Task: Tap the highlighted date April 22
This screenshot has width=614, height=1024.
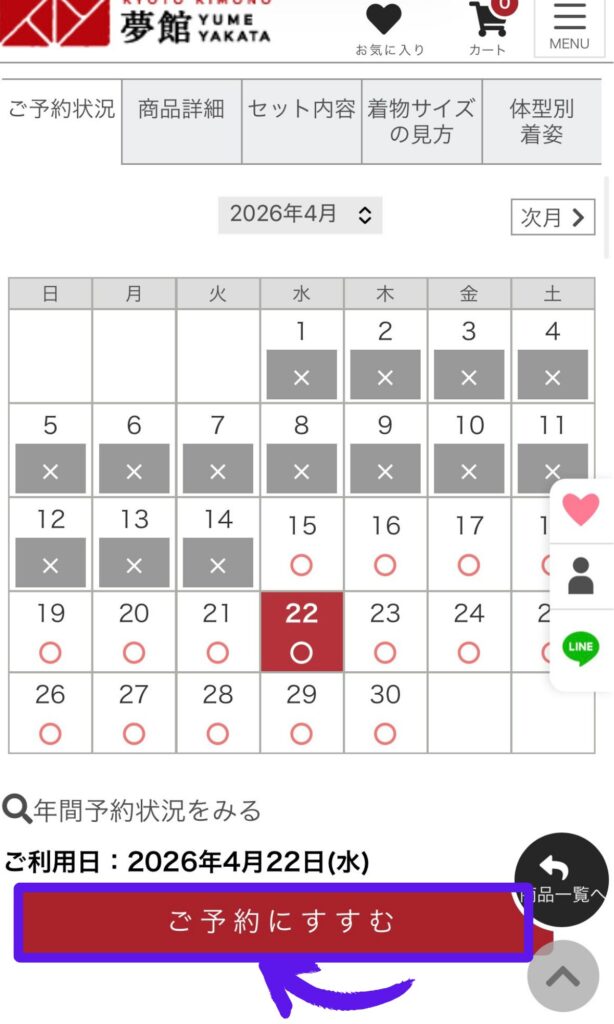Action: tap(301, 632)
